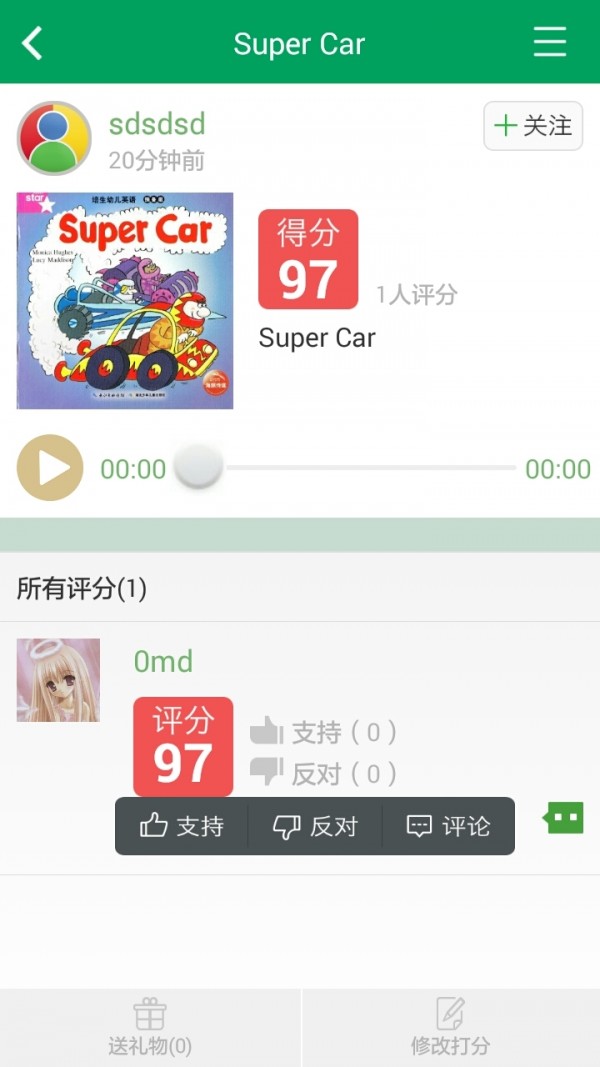Play the Super Car recording

coord(50,468)
